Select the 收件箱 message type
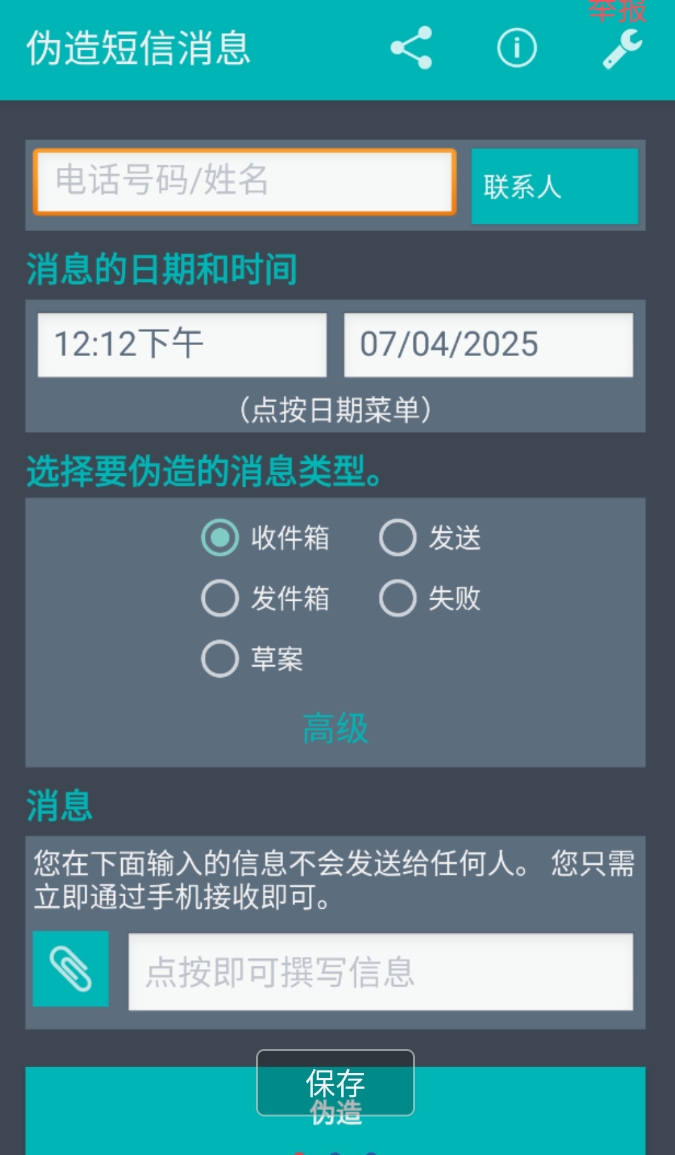 click(220, 538)
